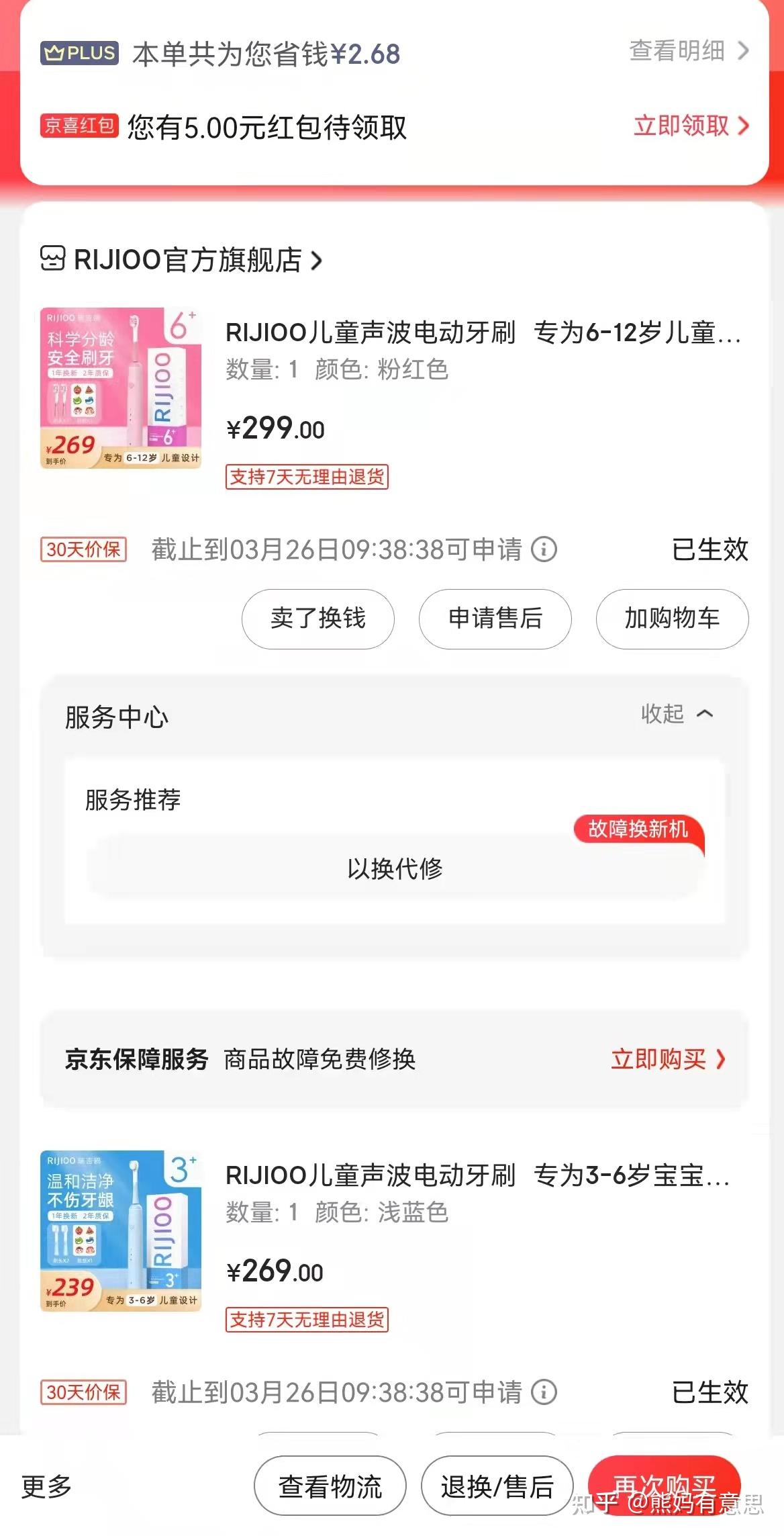Show price protection info for the pink toothbrush
The height and width of the screenshot is (1536, 784).
point(544,549)
